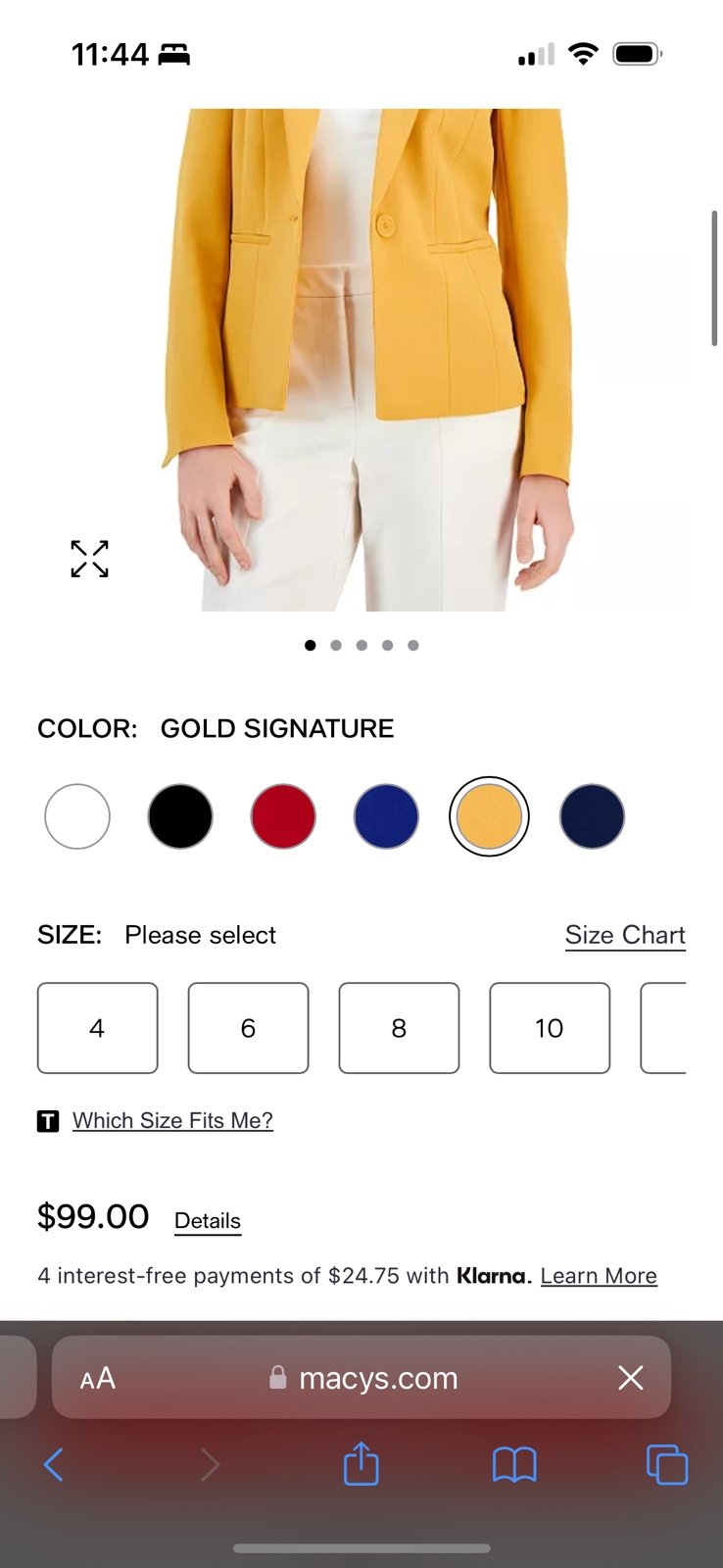Select the royal blue color swatch

point(386,816)
